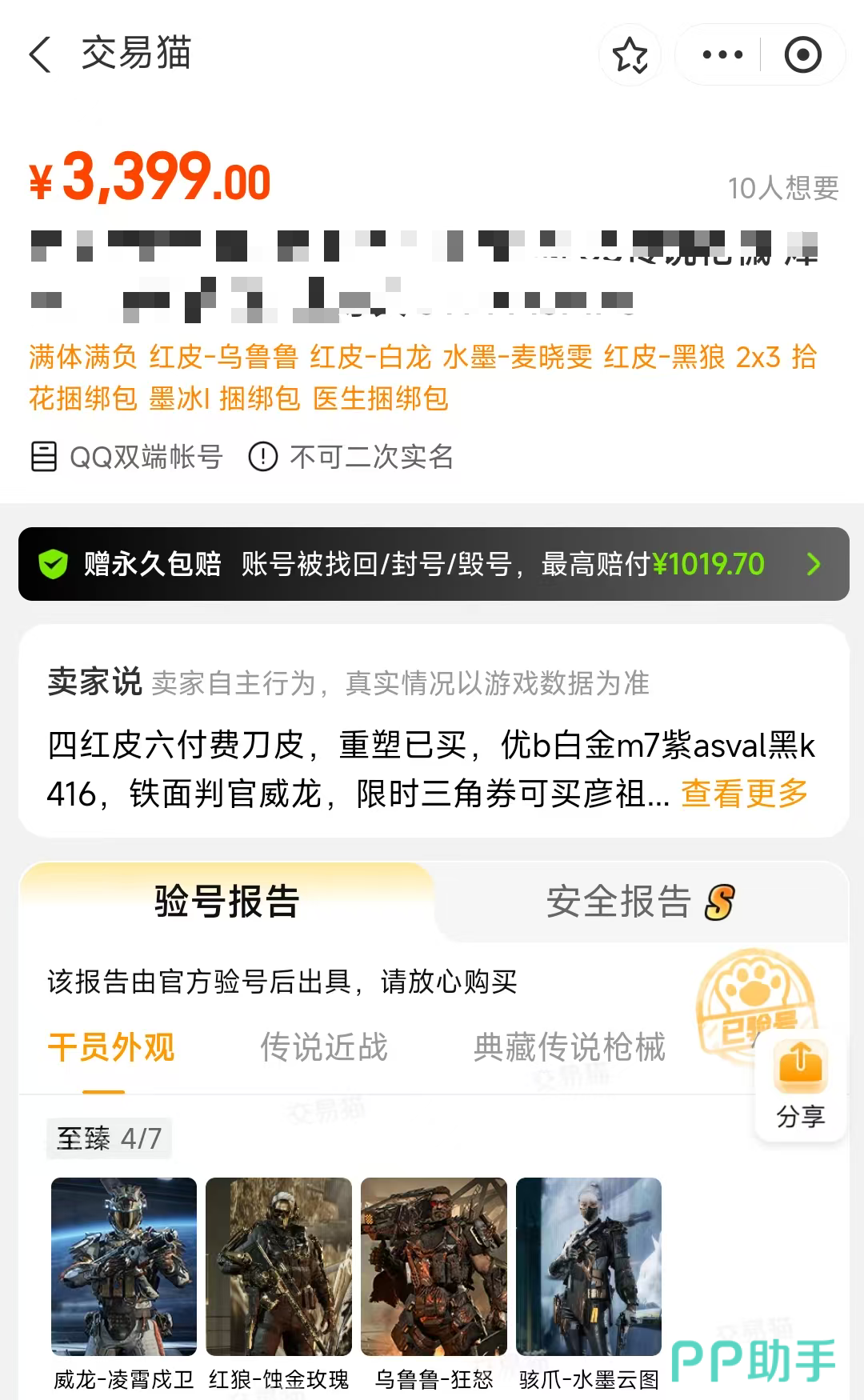864x1400 pixels.
Task: Go back from the 交易猫 listing page
Action: coord(40,54)
